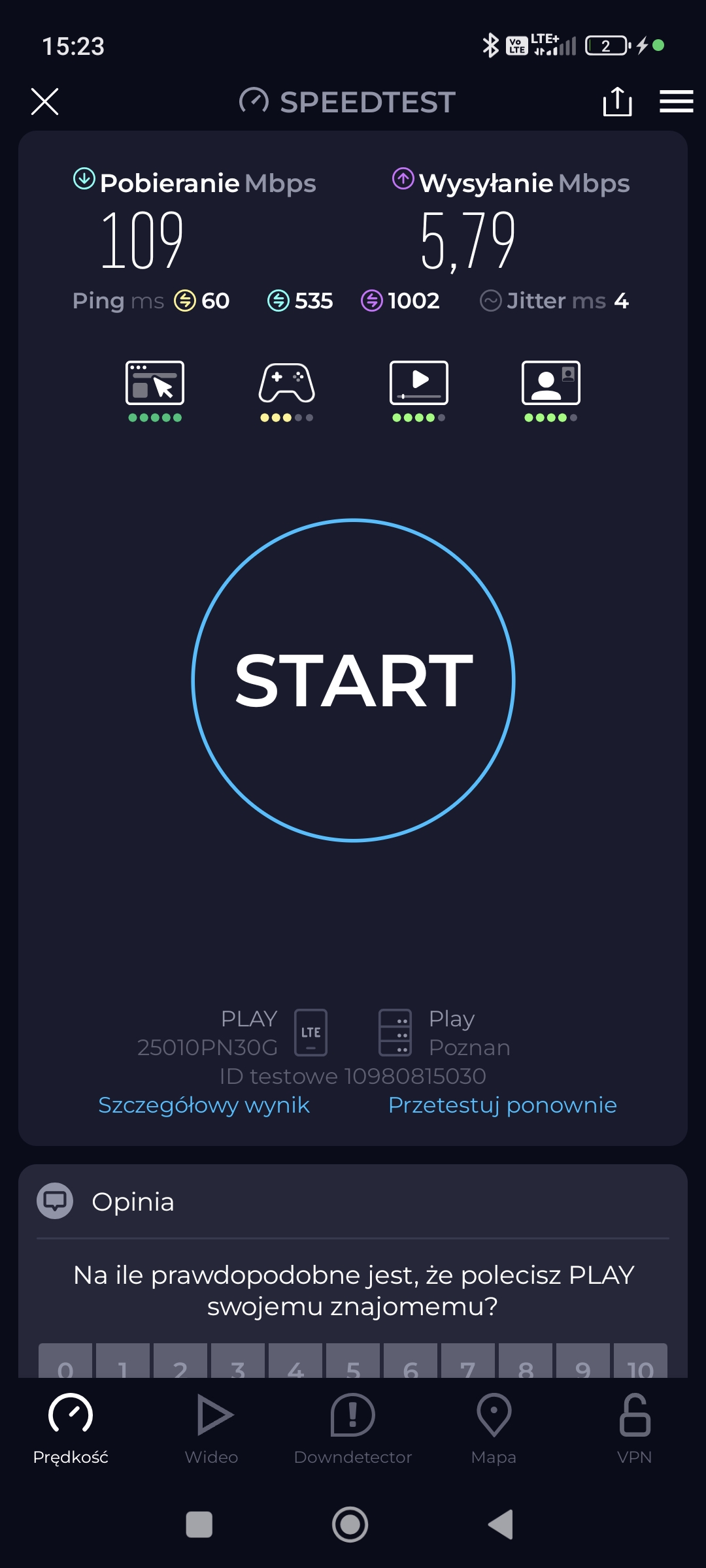Select the Prędkość tab

71,1429
